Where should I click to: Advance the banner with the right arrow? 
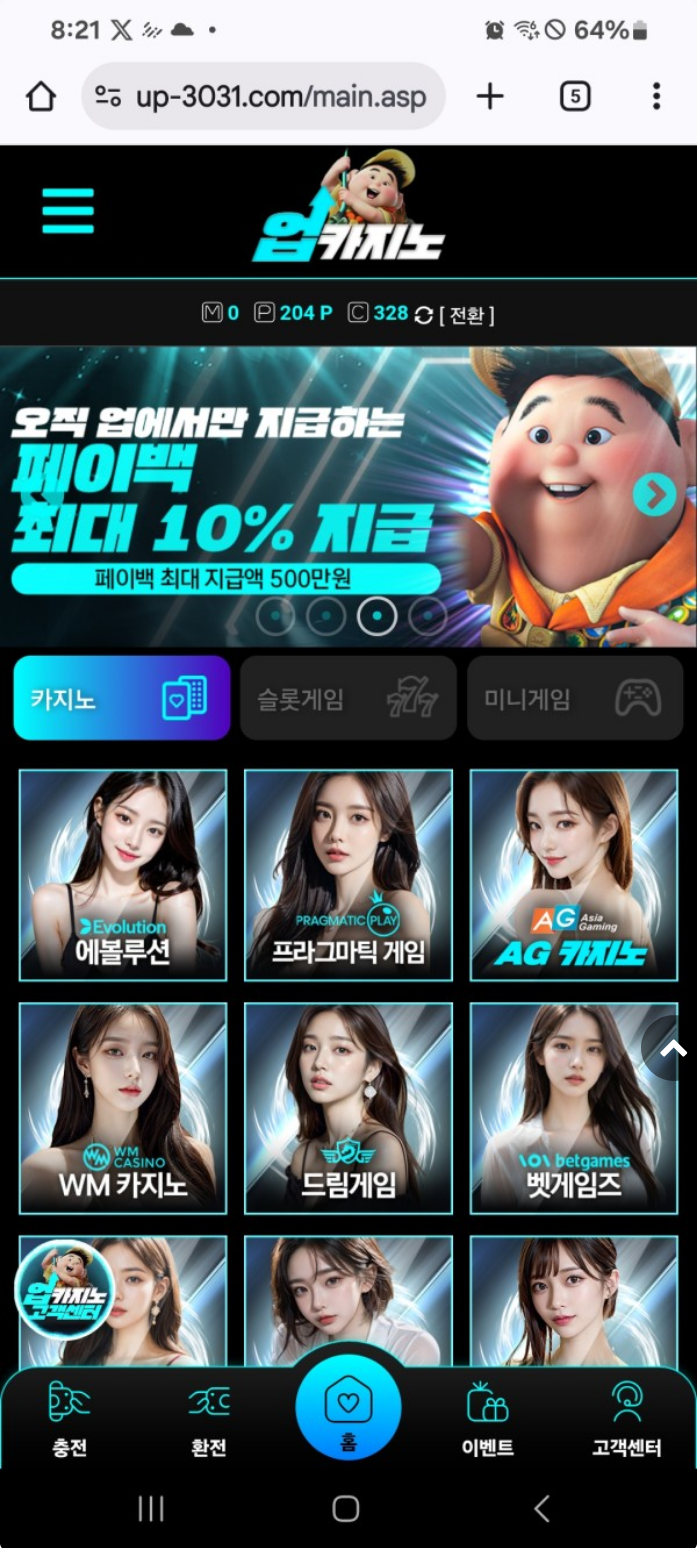(654, 494)
